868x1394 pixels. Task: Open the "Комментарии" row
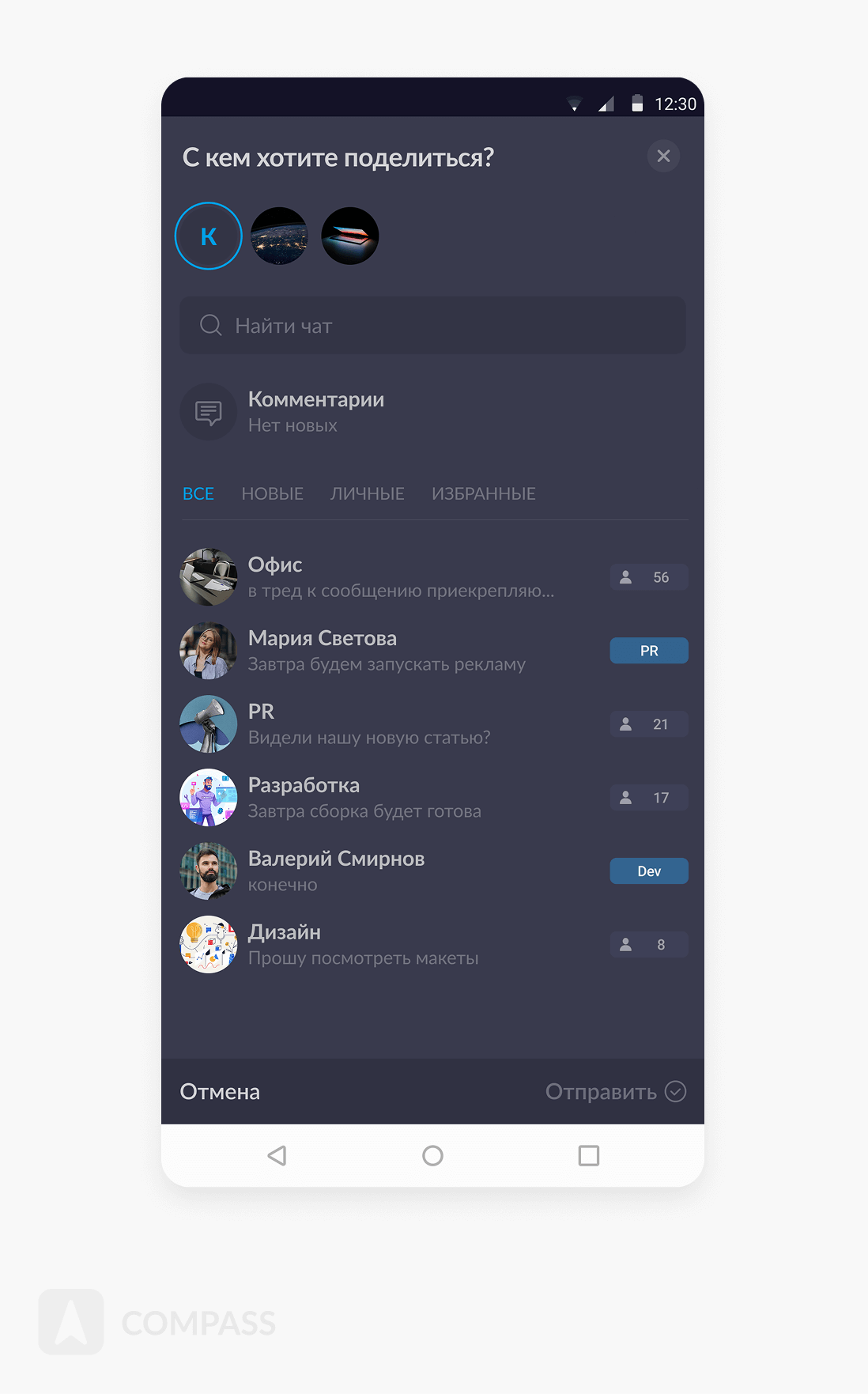pos(316,412)
